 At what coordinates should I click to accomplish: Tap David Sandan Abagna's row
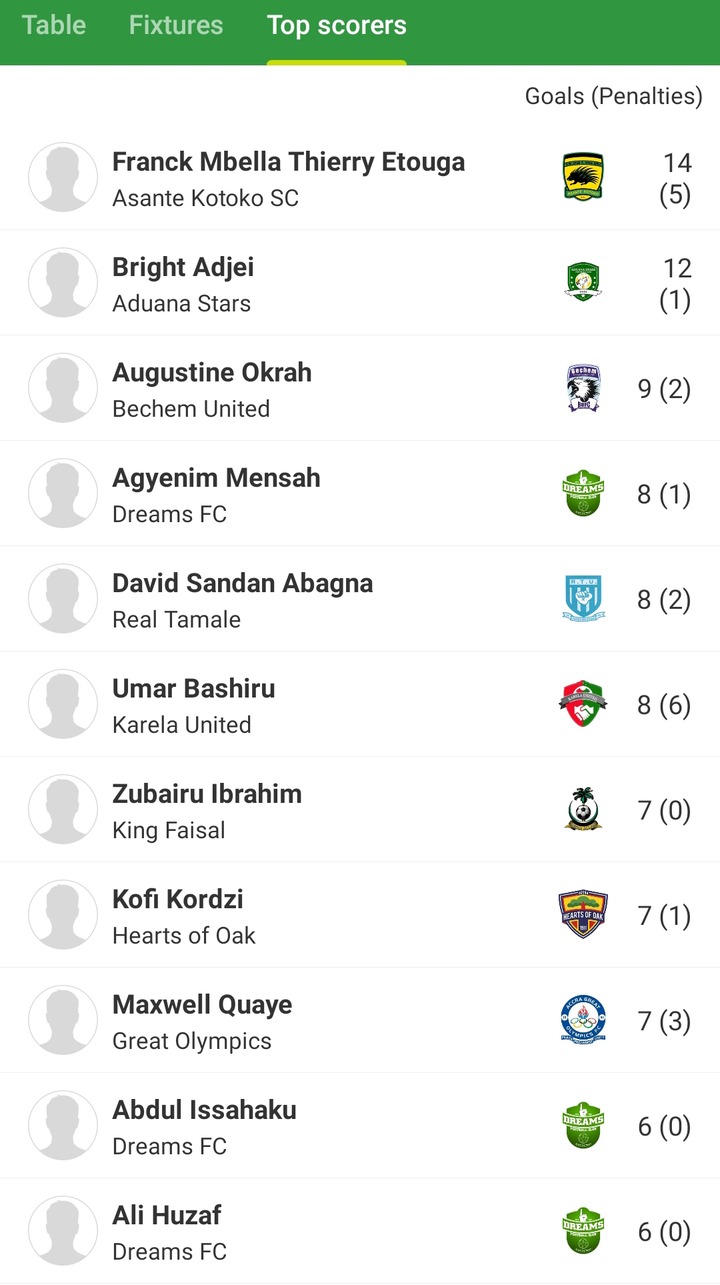pyautogui.click(x=360, y=599)
